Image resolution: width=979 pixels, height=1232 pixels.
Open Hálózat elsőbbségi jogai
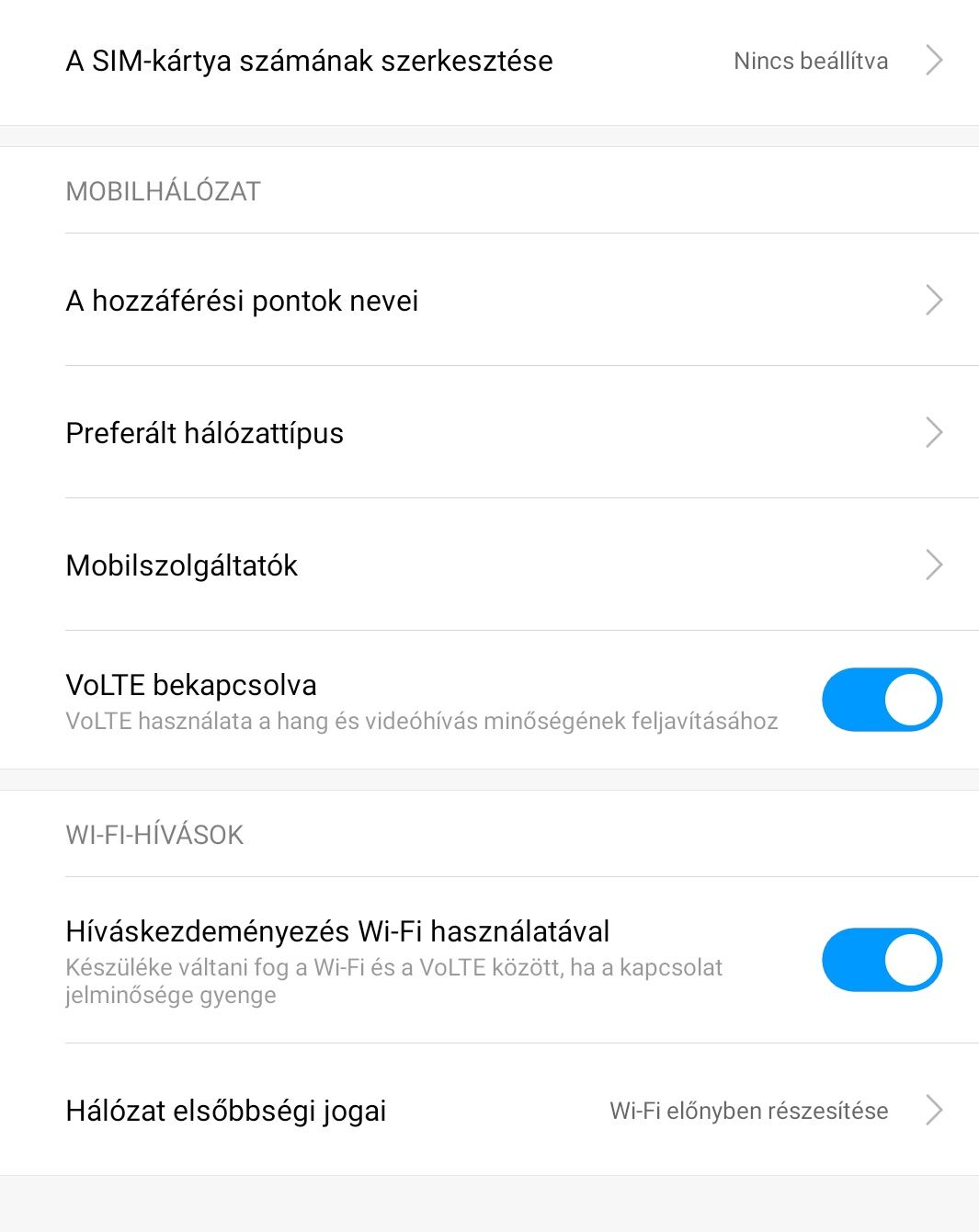[x=489, y=1111]
